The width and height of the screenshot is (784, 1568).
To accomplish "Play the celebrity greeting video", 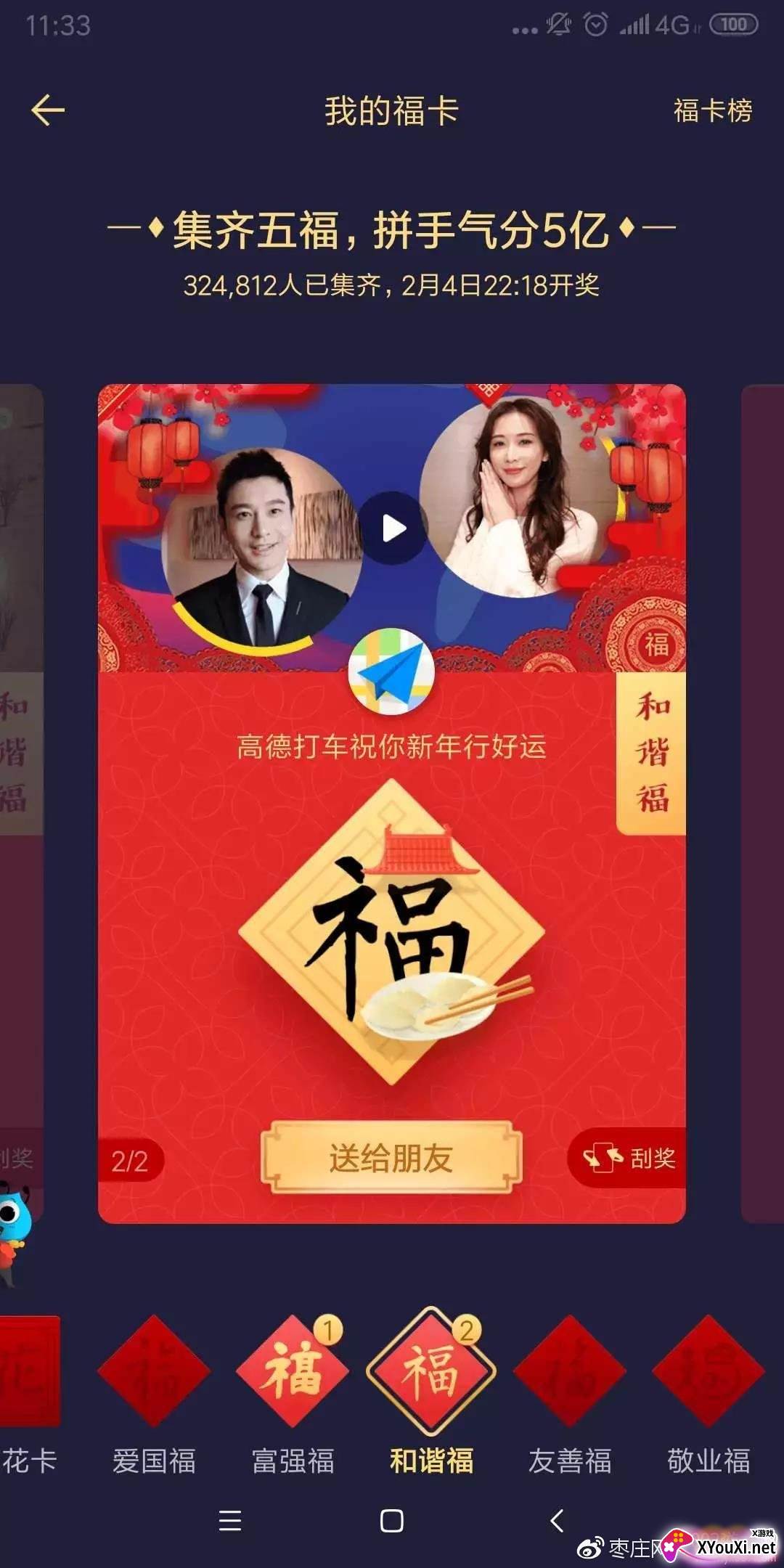I will point(394,528).
